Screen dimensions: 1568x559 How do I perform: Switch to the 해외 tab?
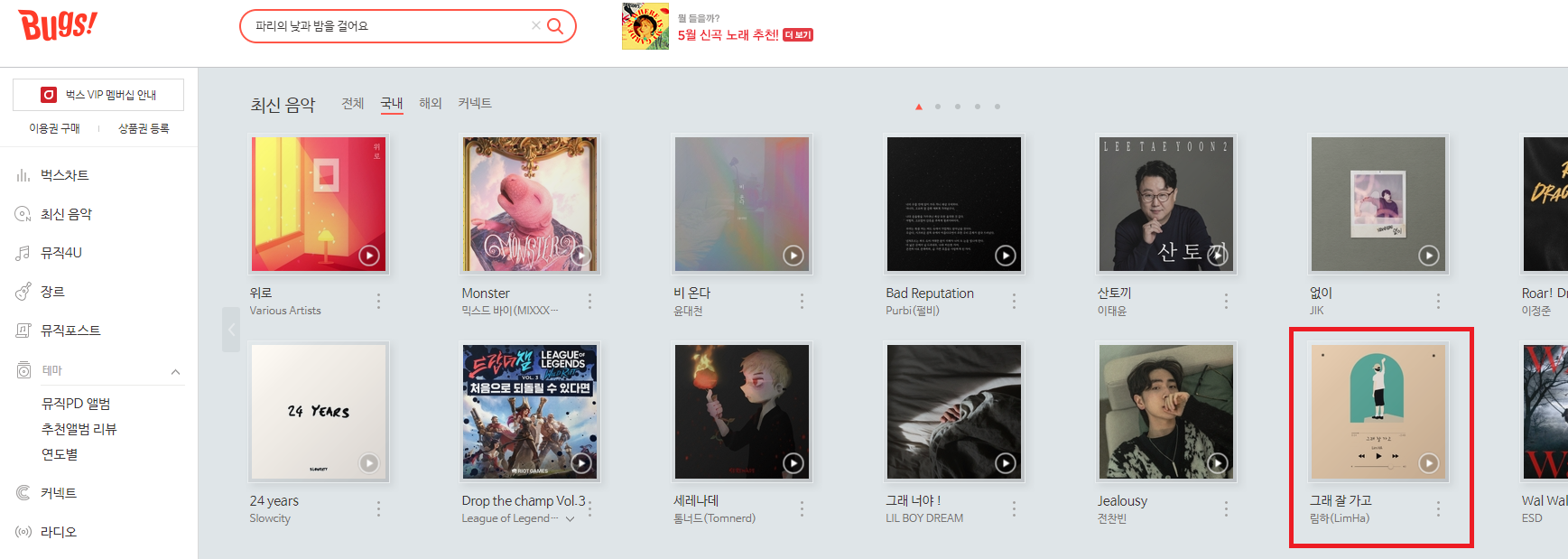tap(431, 104)
